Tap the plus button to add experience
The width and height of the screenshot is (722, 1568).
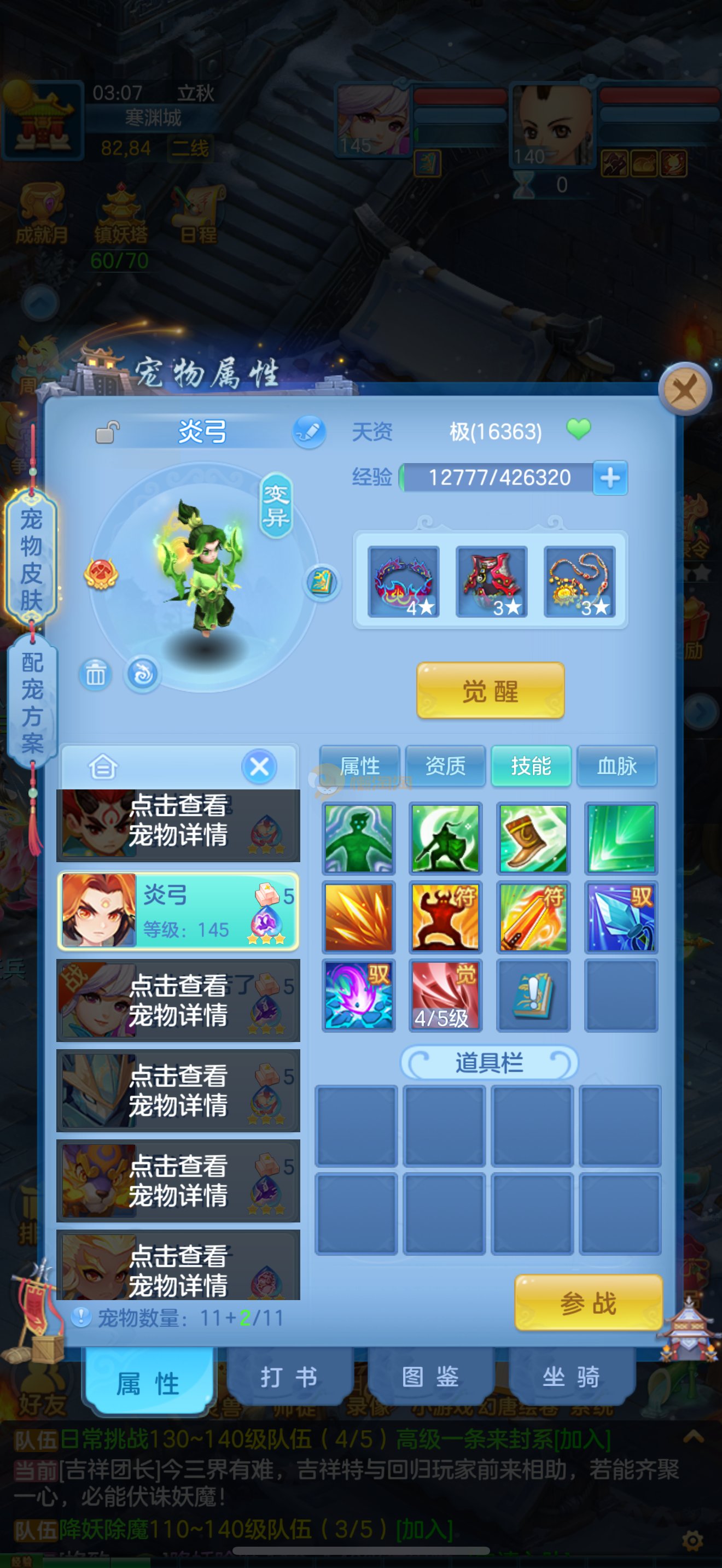tap(610, 478)
